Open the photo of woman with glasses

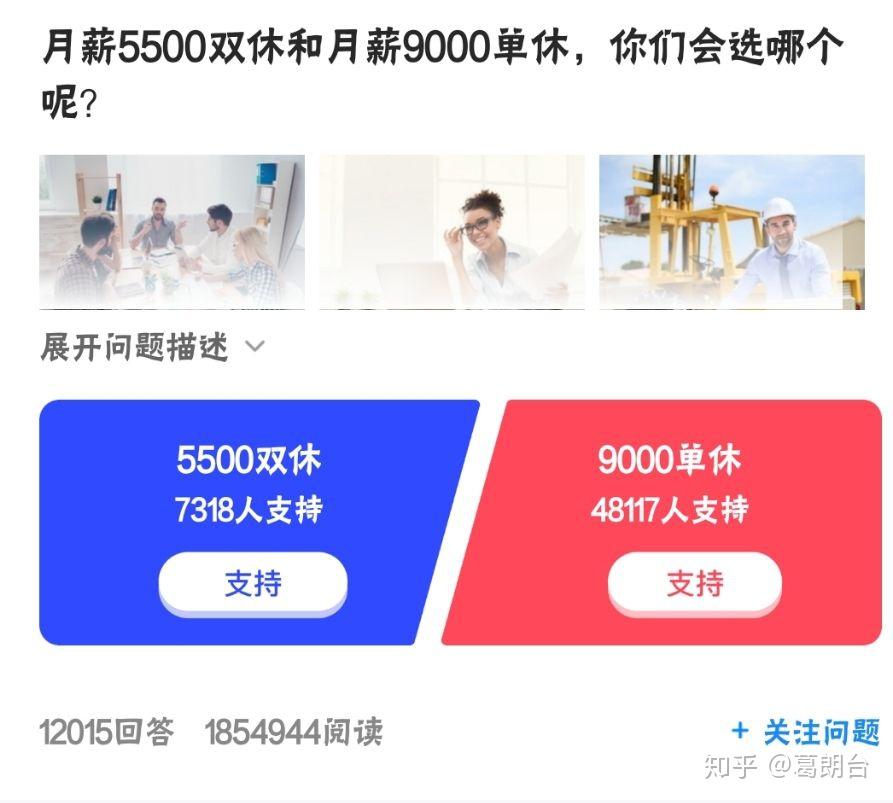(x=452, y=232)
